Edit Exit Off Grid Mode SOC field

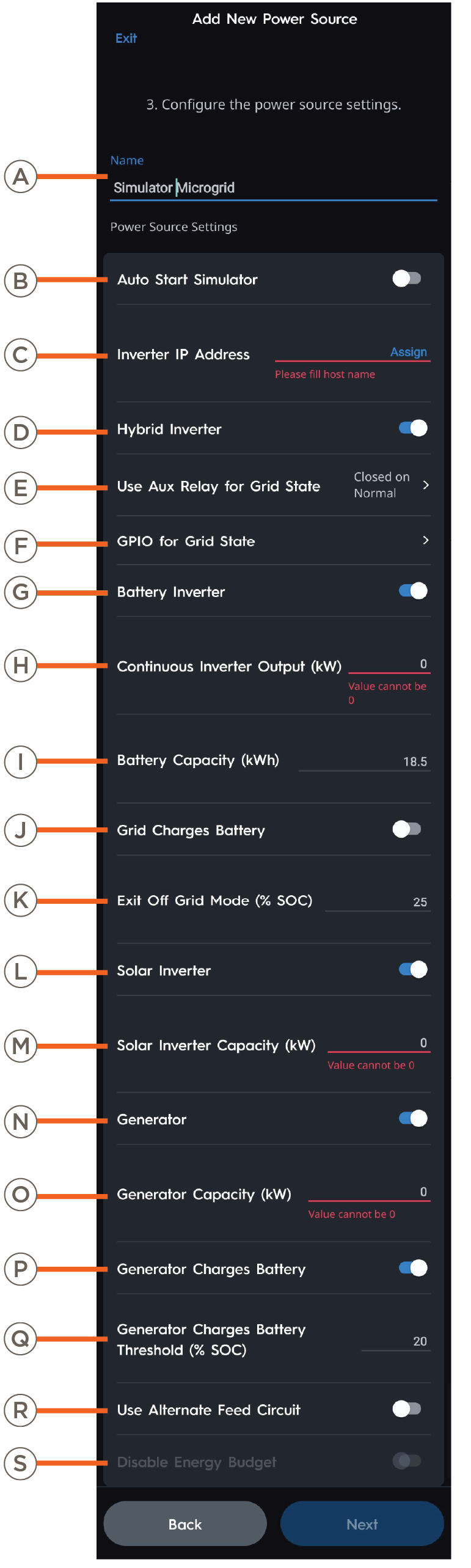[378, 902]
